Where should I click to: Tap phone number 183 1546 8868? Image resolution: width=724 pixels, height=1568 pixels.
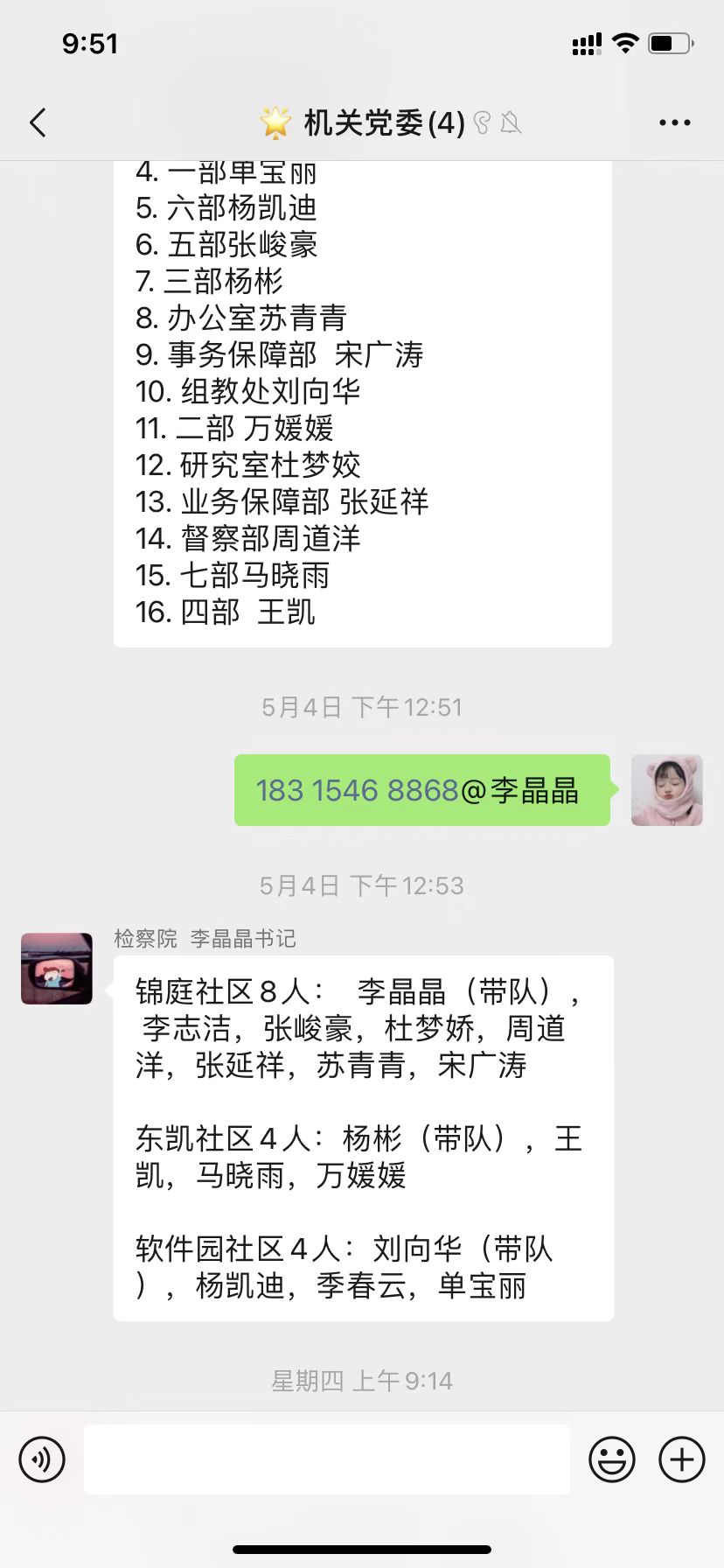357,791
